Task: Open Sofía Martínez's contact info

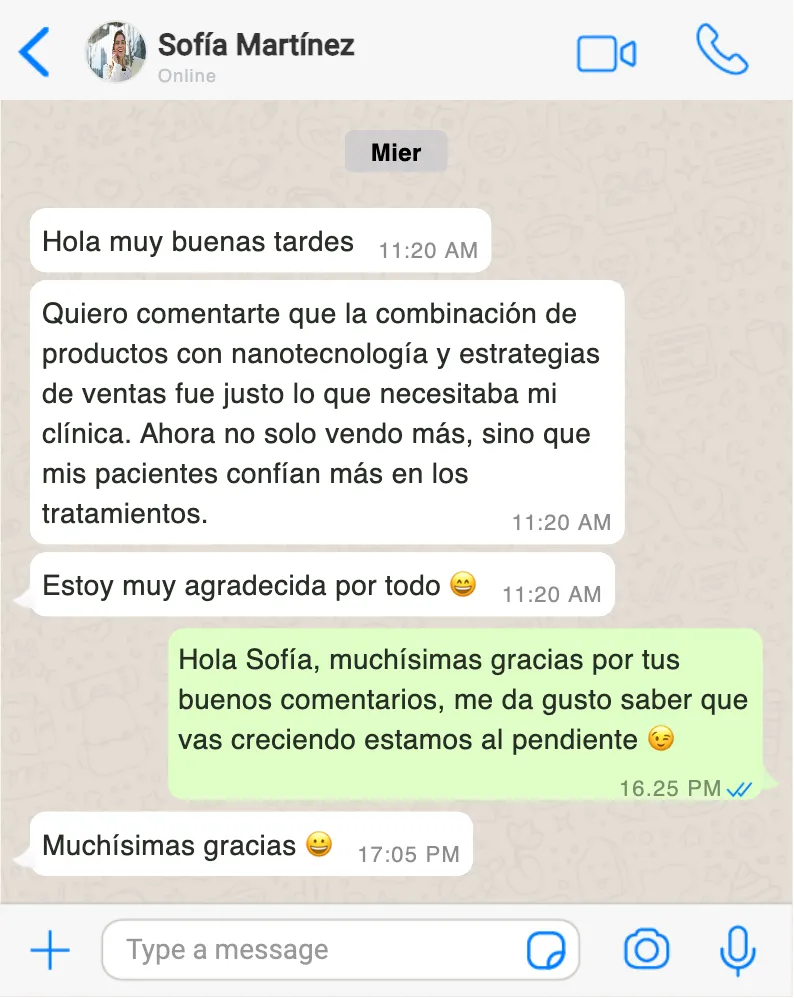Action: coord(255,46)
